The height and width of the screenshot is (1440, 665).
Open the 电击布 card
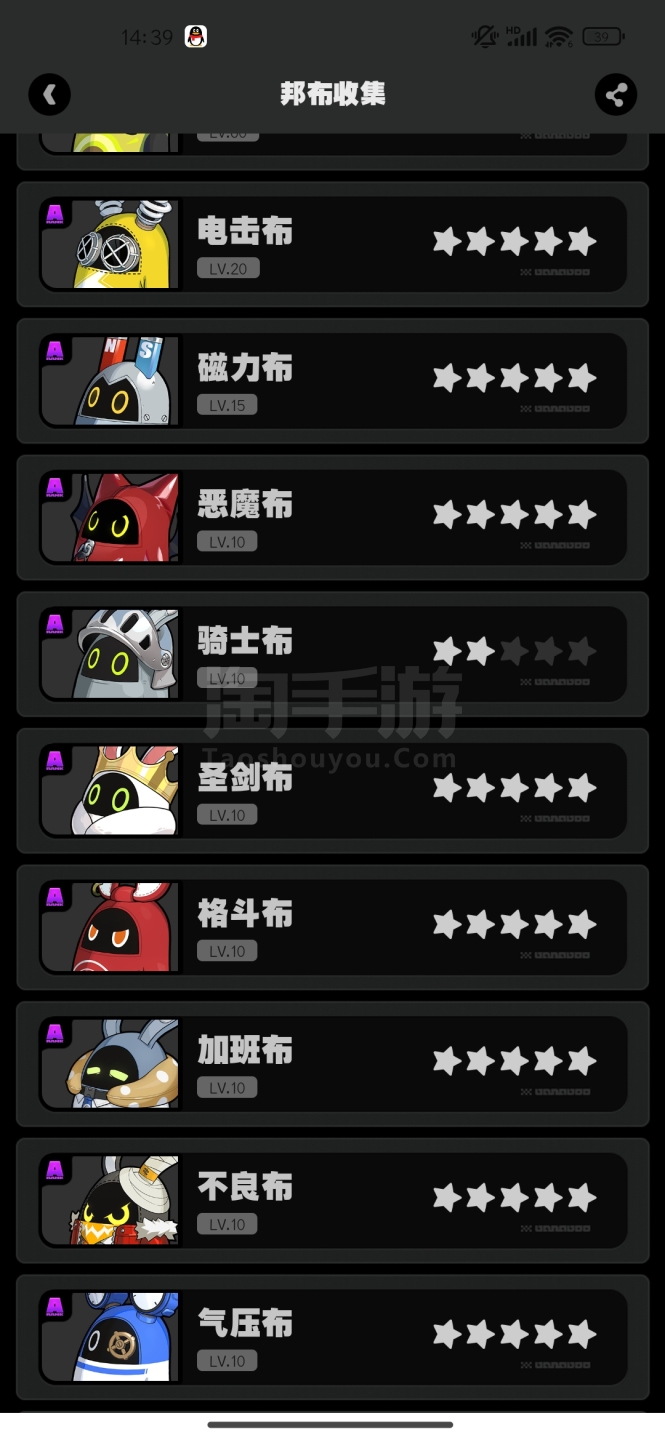(x=332, y=243)
